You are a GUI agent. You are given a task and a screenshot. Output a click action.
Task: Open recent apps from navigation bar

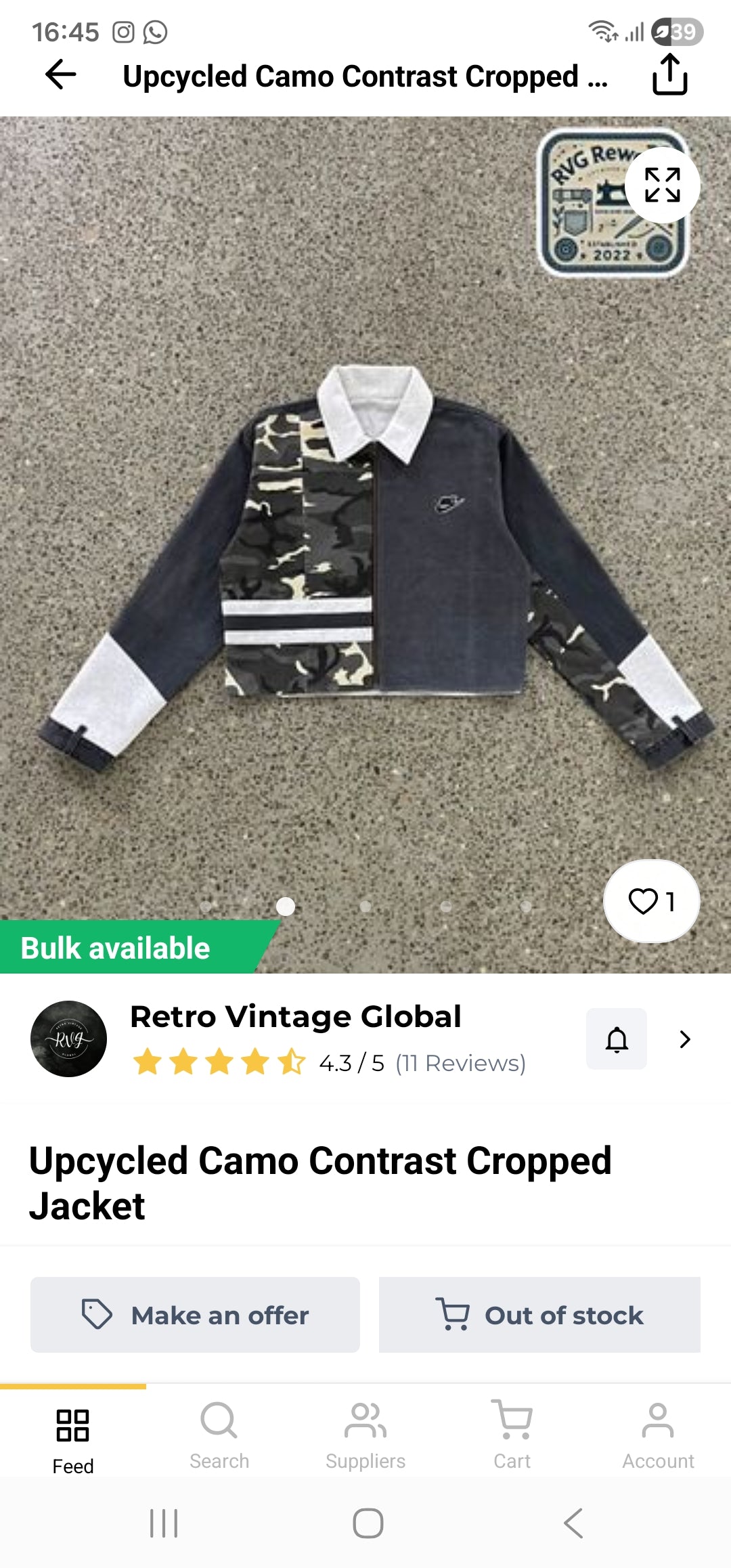tap(164, 1523)
